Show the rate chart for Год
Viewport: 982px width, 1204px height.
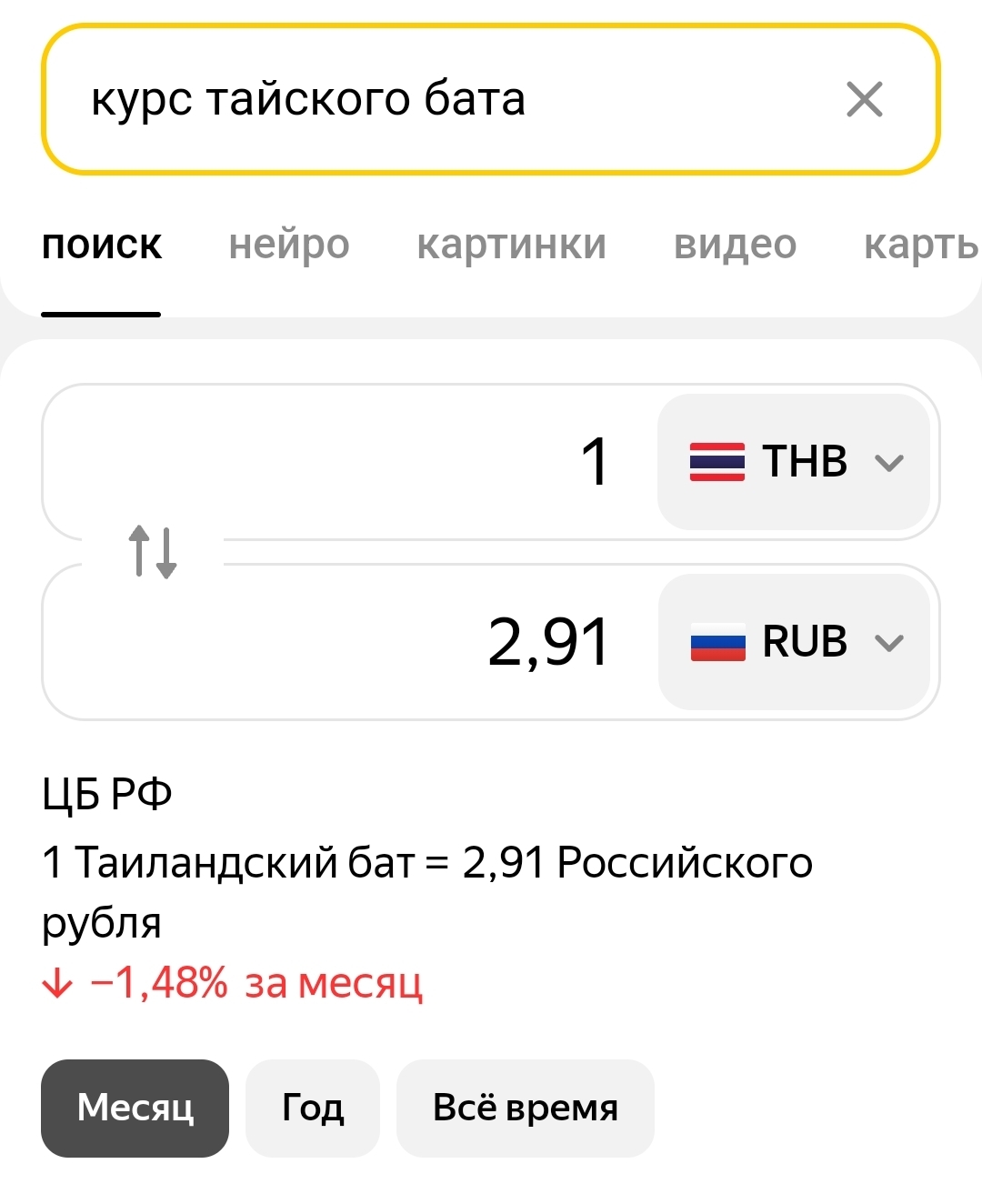tap(313, 1108)
